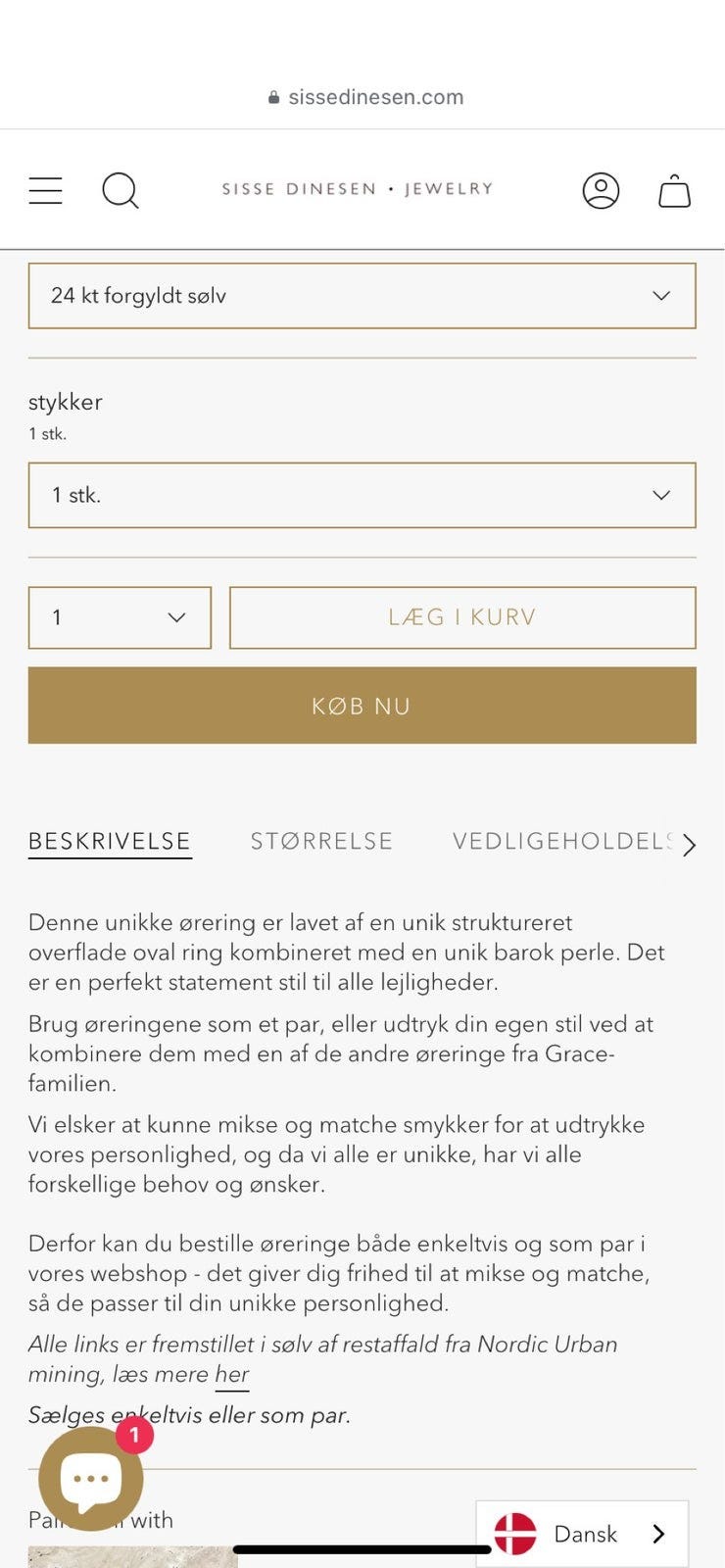Click the chat notification badge showing 1
The image size is (725, 1568).
click(x=134, y=1434)
